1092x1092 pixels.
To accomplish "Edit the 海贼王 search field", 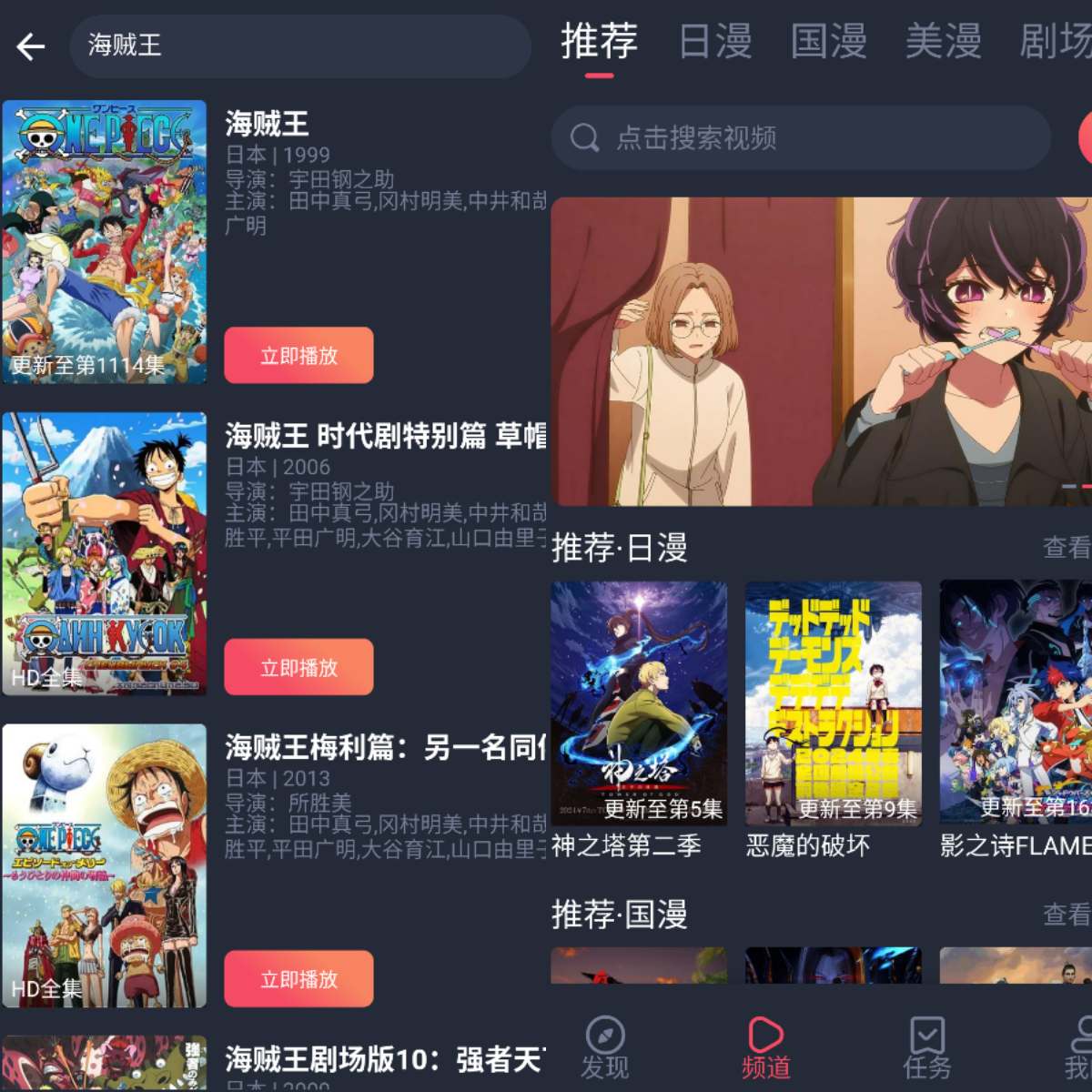I will [x=300, y=45].
